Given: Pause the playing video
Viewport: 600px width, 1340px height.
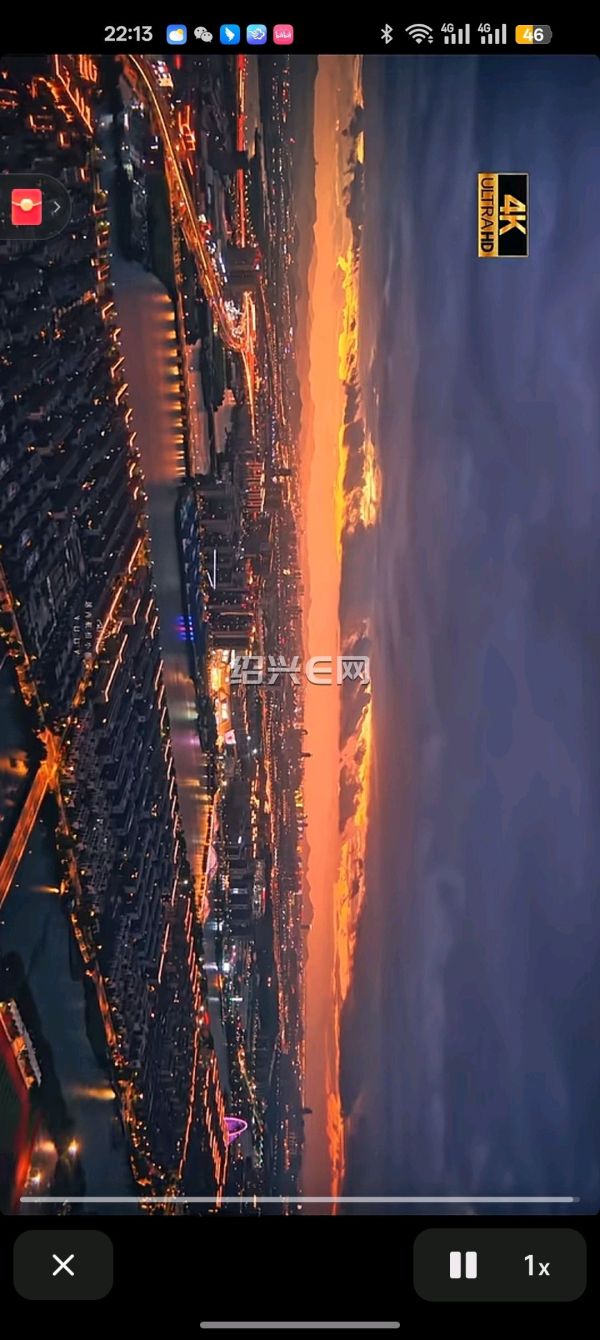Looking at the screenshot, I should click(x=463, y=1265).
